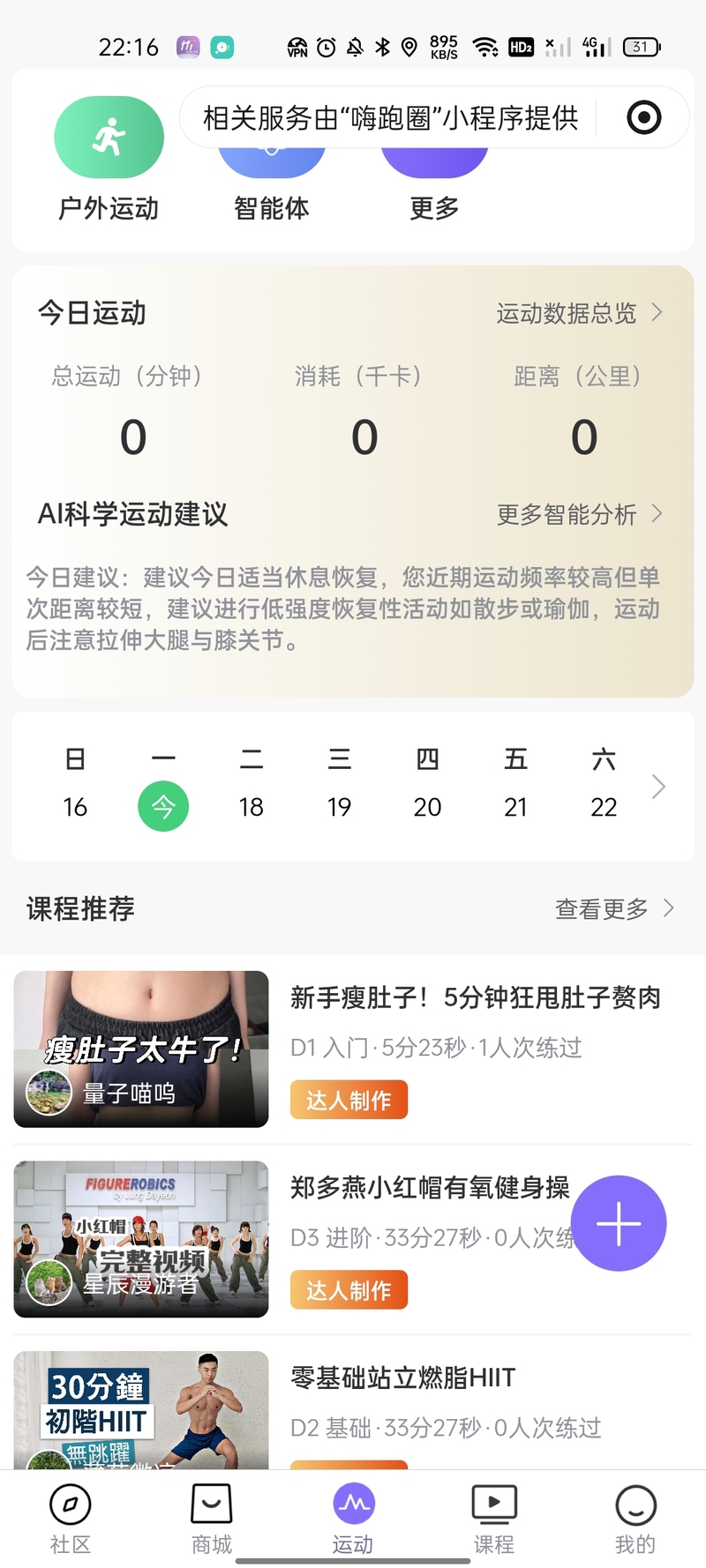Select today in the week calendar
Screen dimensions: 706x1568
click(163, 806)
